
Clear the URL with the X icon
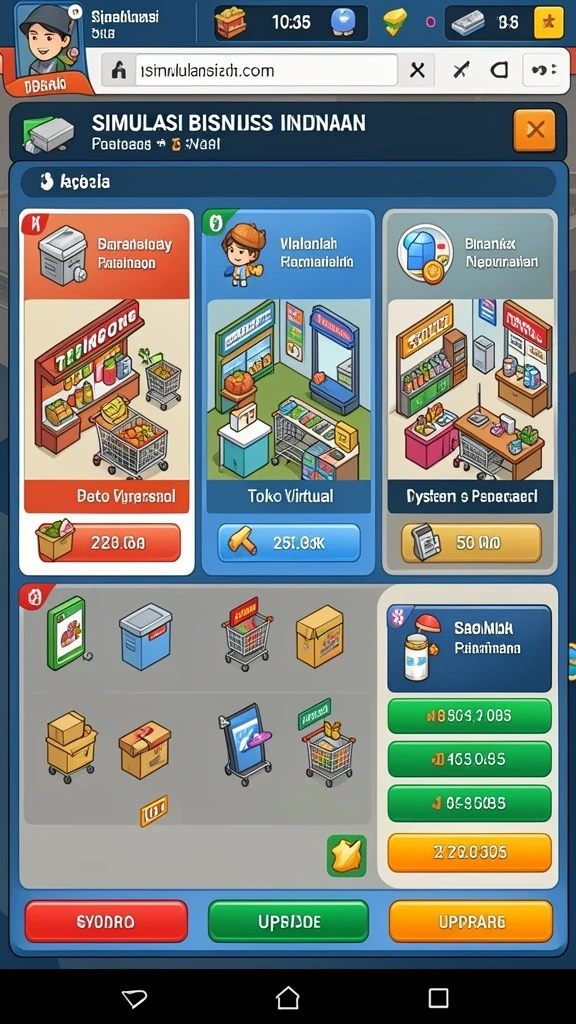click(x=417, y=71)
